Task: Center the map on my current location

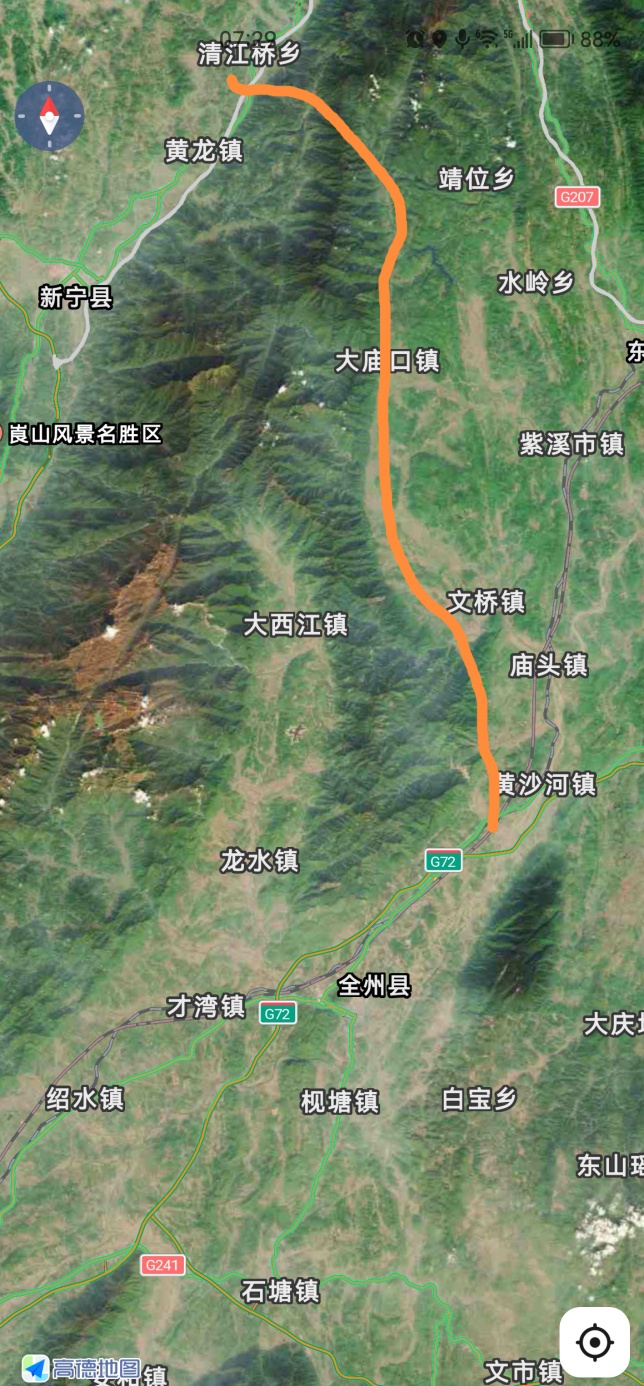Action: (x=594, y=1342)
